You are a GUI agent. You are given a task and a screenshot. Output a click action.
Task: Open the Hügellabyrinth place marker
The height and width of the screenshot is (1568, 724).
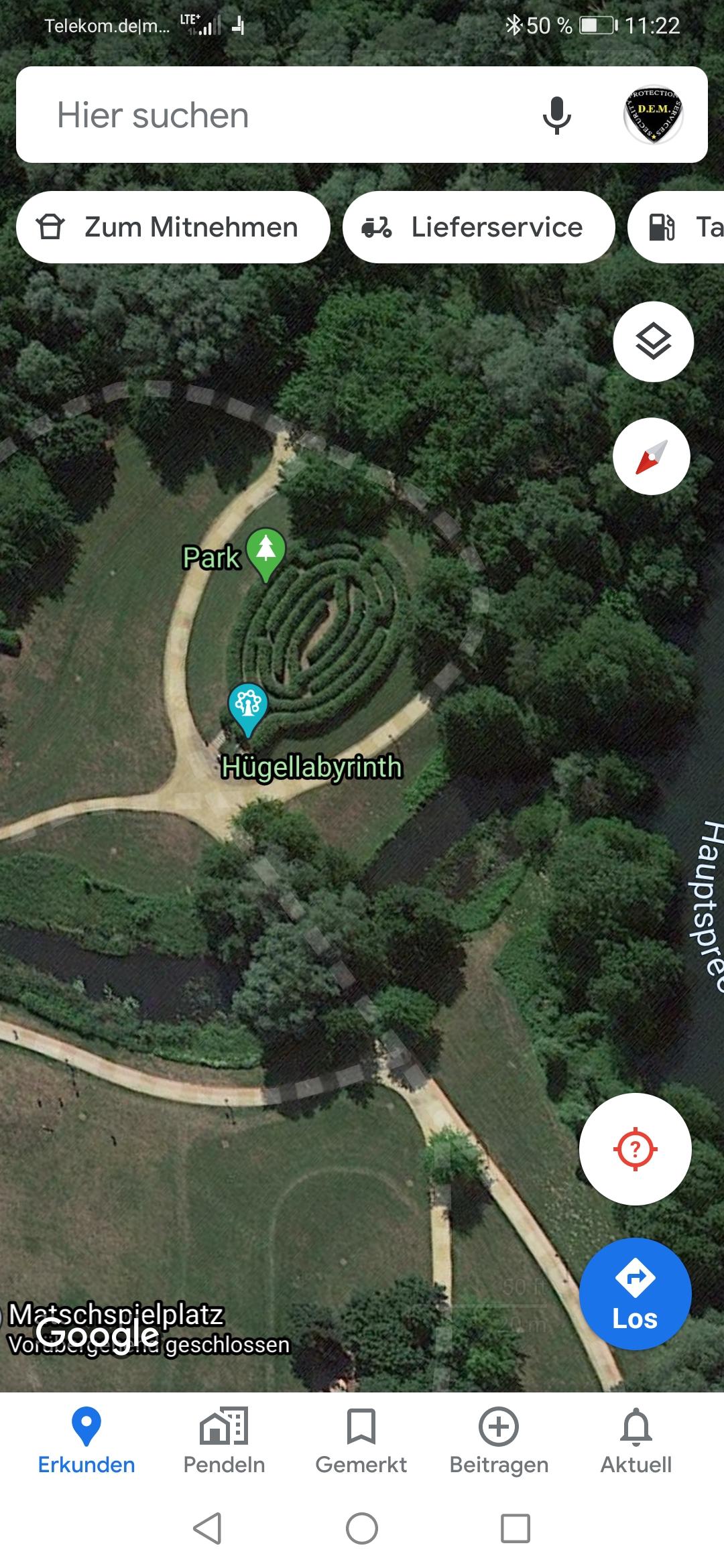point(248,709)
